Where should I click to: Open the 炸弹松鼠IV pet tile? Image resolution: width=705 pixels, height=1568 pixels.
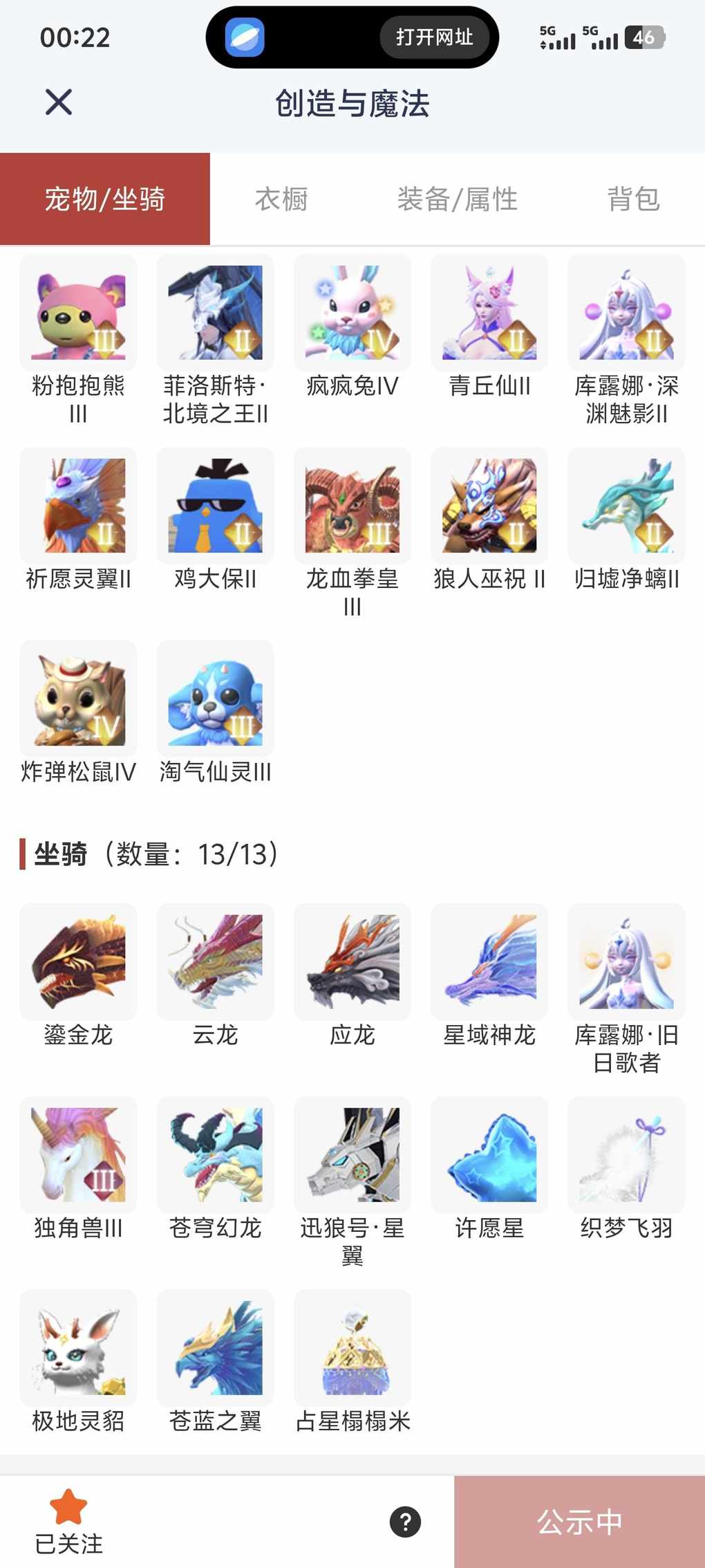(78, 699)
